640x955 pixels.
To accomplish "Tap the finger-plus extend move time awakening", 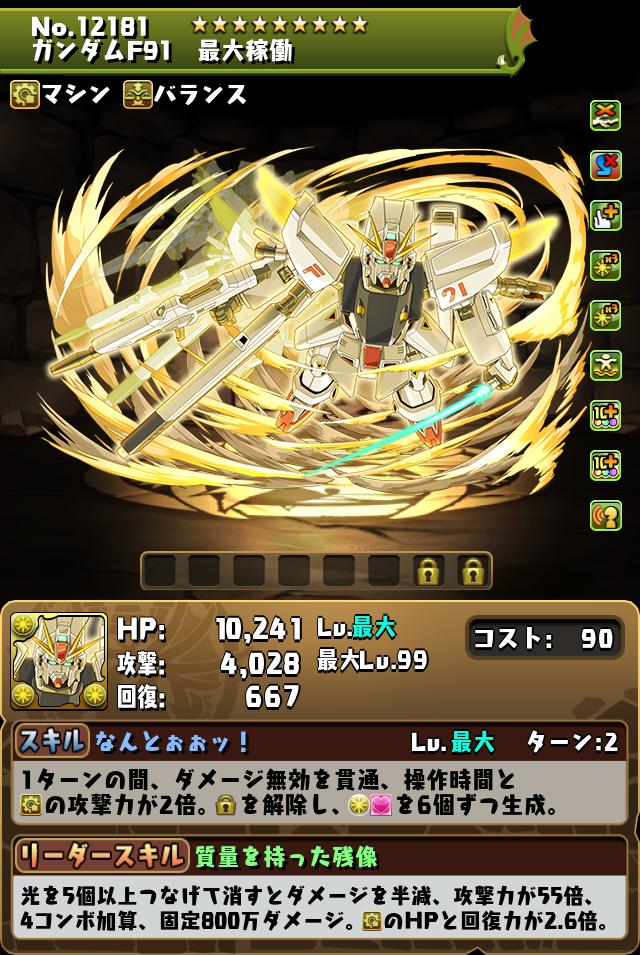I will 605,214.
